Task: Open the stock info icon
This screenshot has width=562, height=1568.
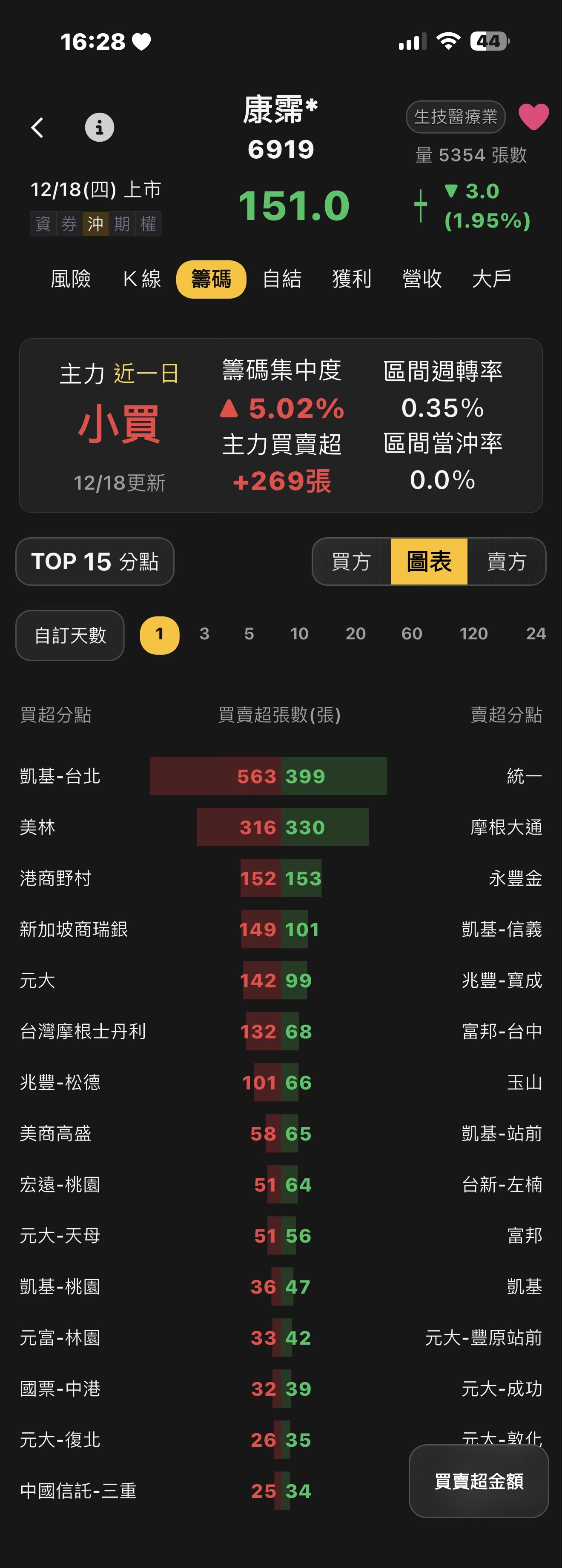Action: [x=99, y=128]
